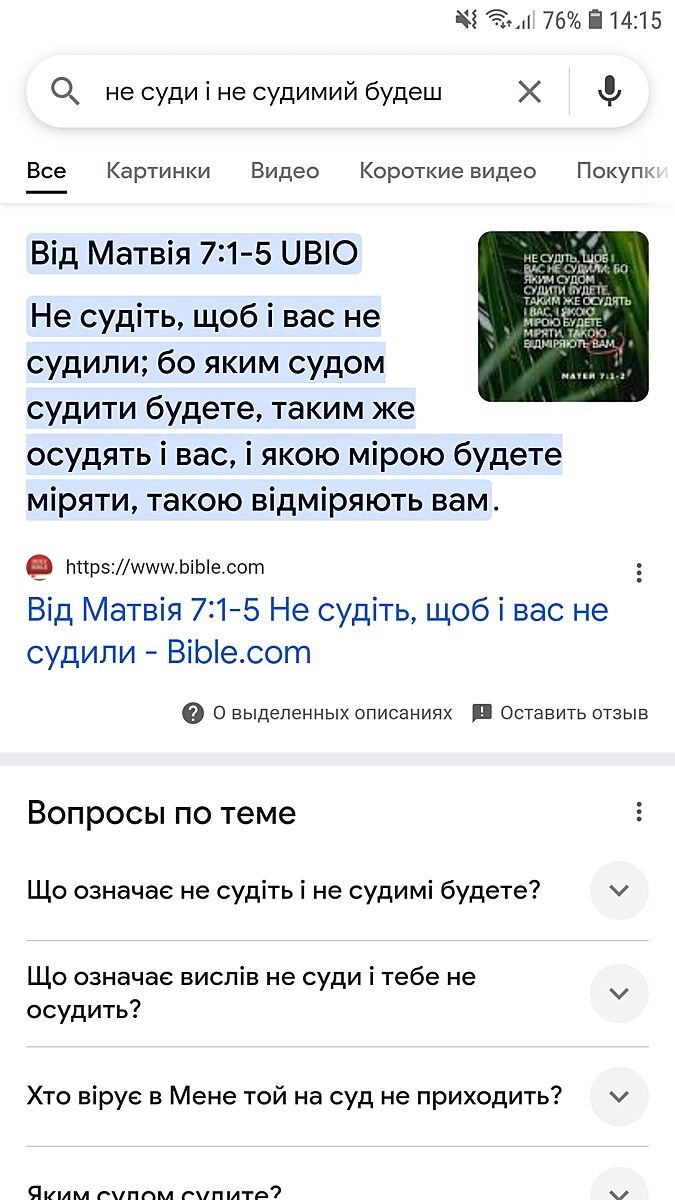Expand 'Що означає вислів не суди і тебе не осудить?'
The height and width of the screenshot is (1200, 675).
pos(619,993)
